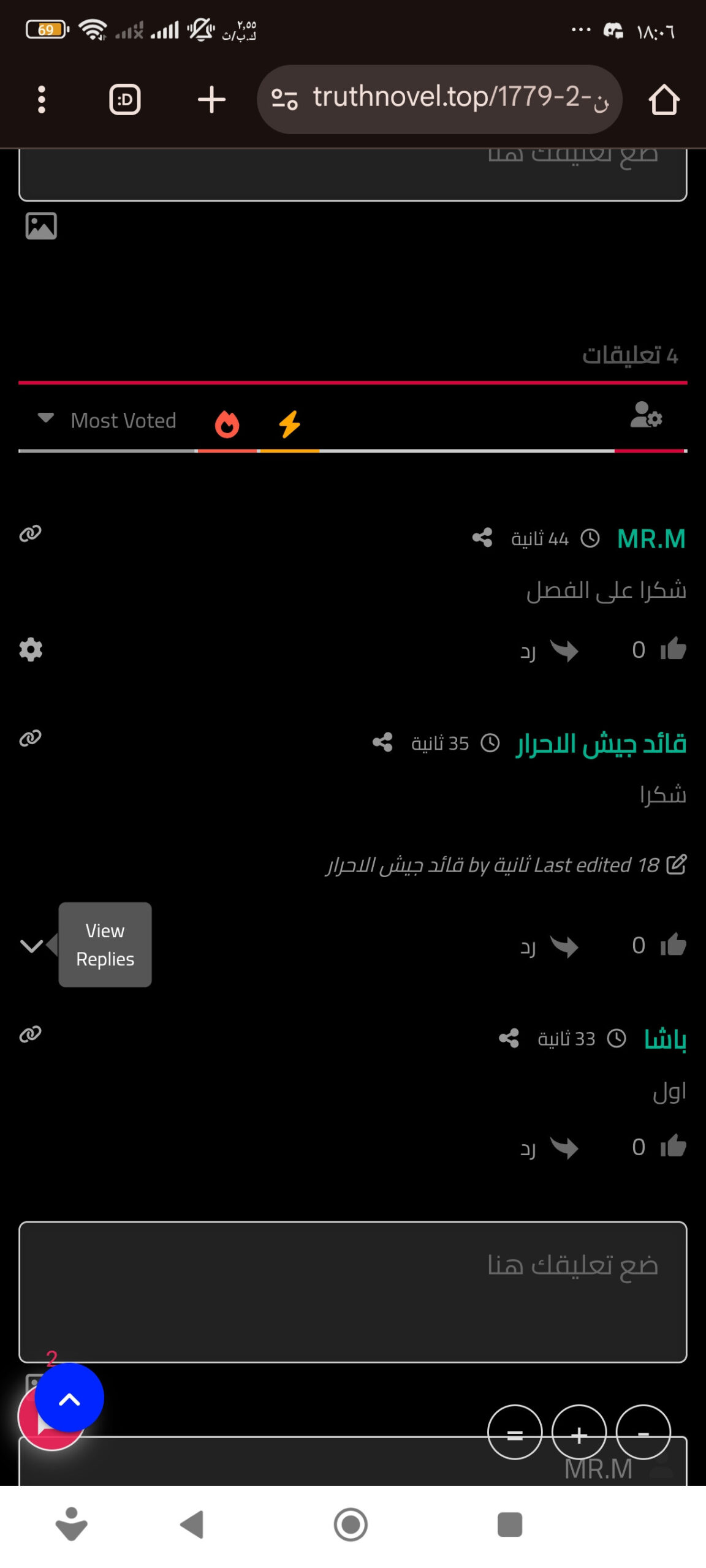Focus the ضع تعليقك هنا comment box
The image size is (706, 1568).
pyautogui.click(x=353, y=1291)
